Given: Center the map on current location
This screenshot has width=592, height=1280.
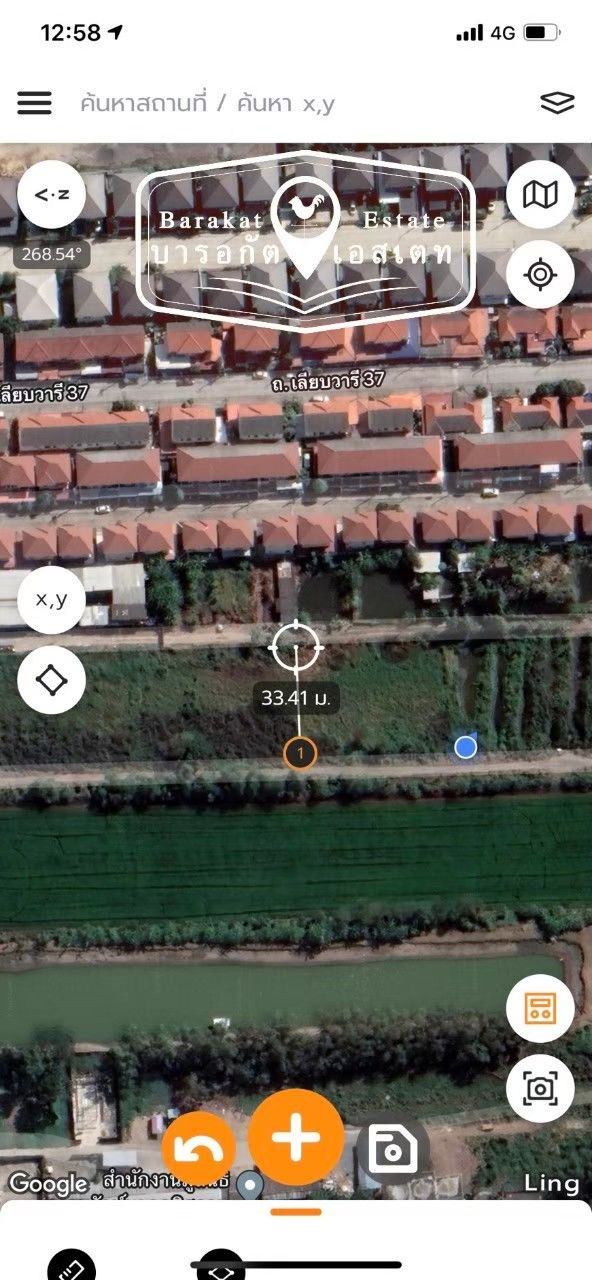Looking at the screenshot, I should (540, 274).
